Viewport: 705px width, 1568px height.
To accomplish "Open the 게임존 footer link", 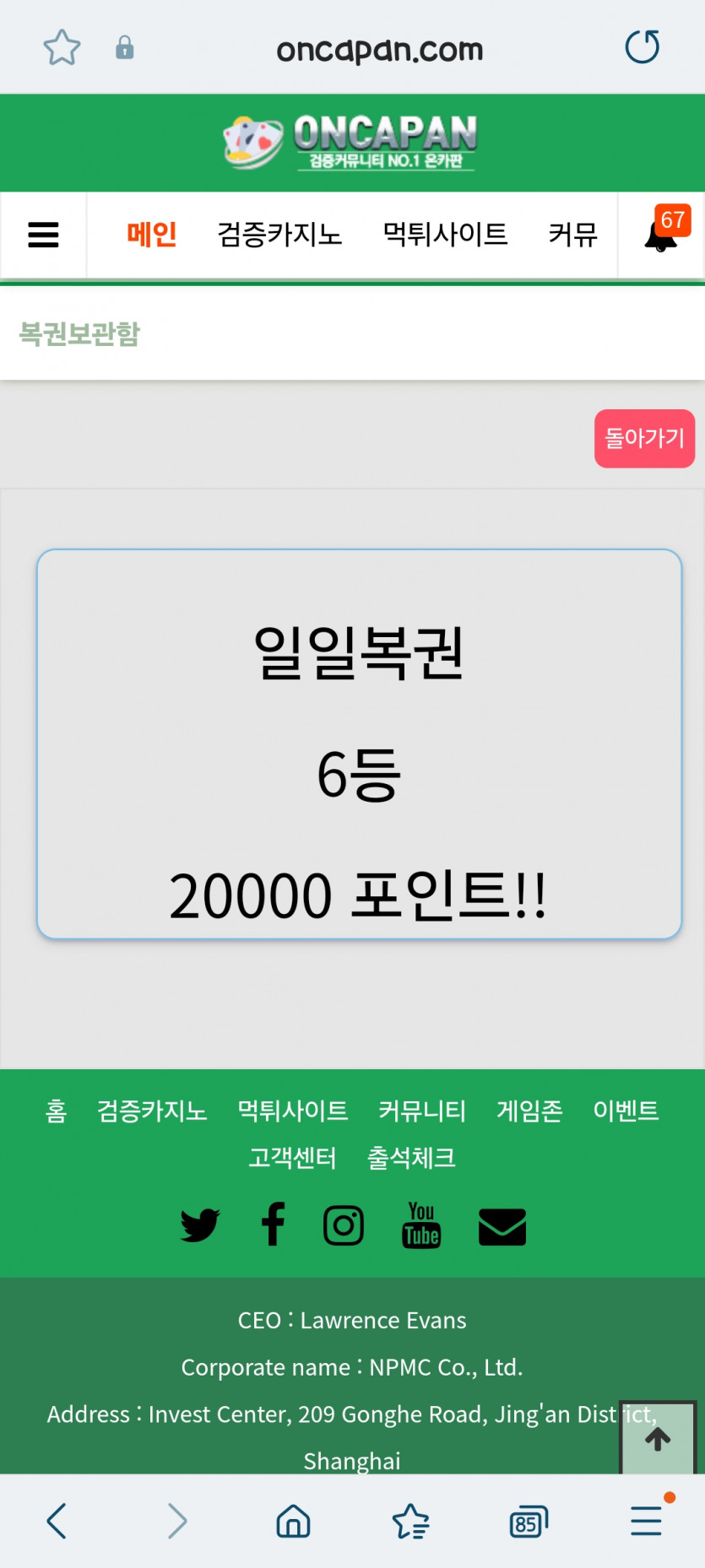I will coord(529,1111).
